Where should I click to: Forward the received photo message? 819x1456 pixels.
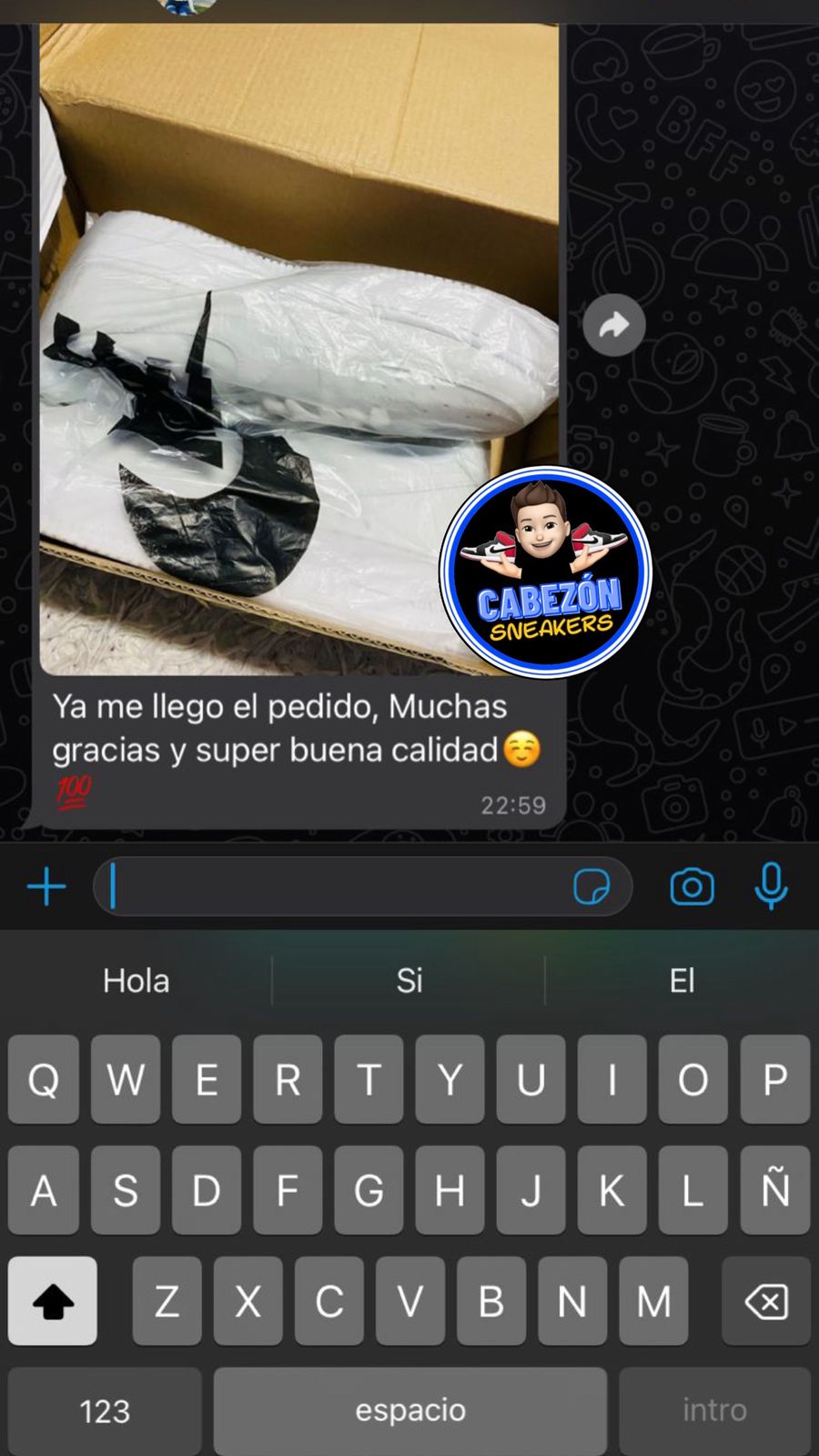[614, 325]
